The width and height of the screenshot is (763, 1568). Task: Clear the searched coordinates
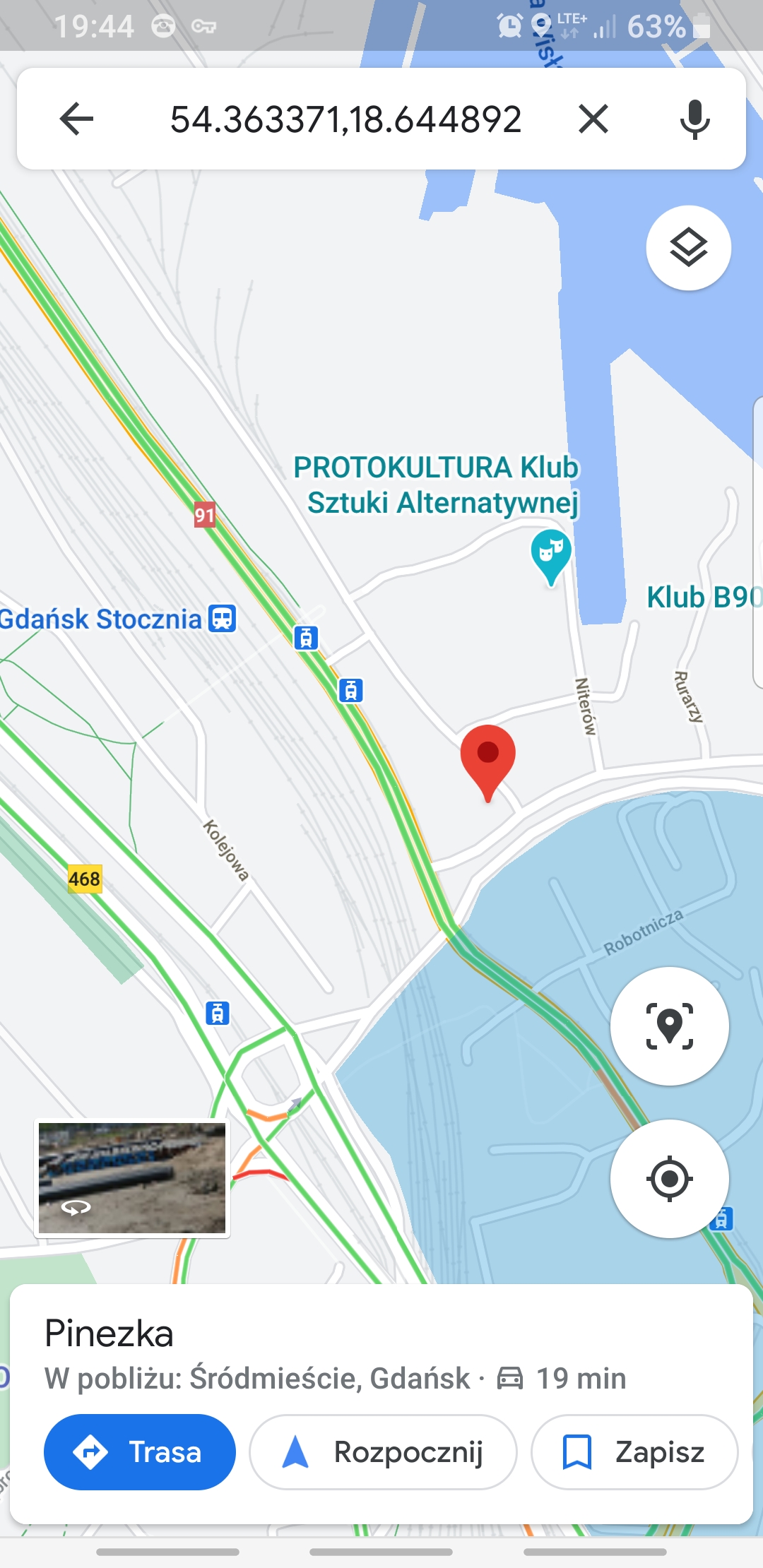click(x=593, y=119)
